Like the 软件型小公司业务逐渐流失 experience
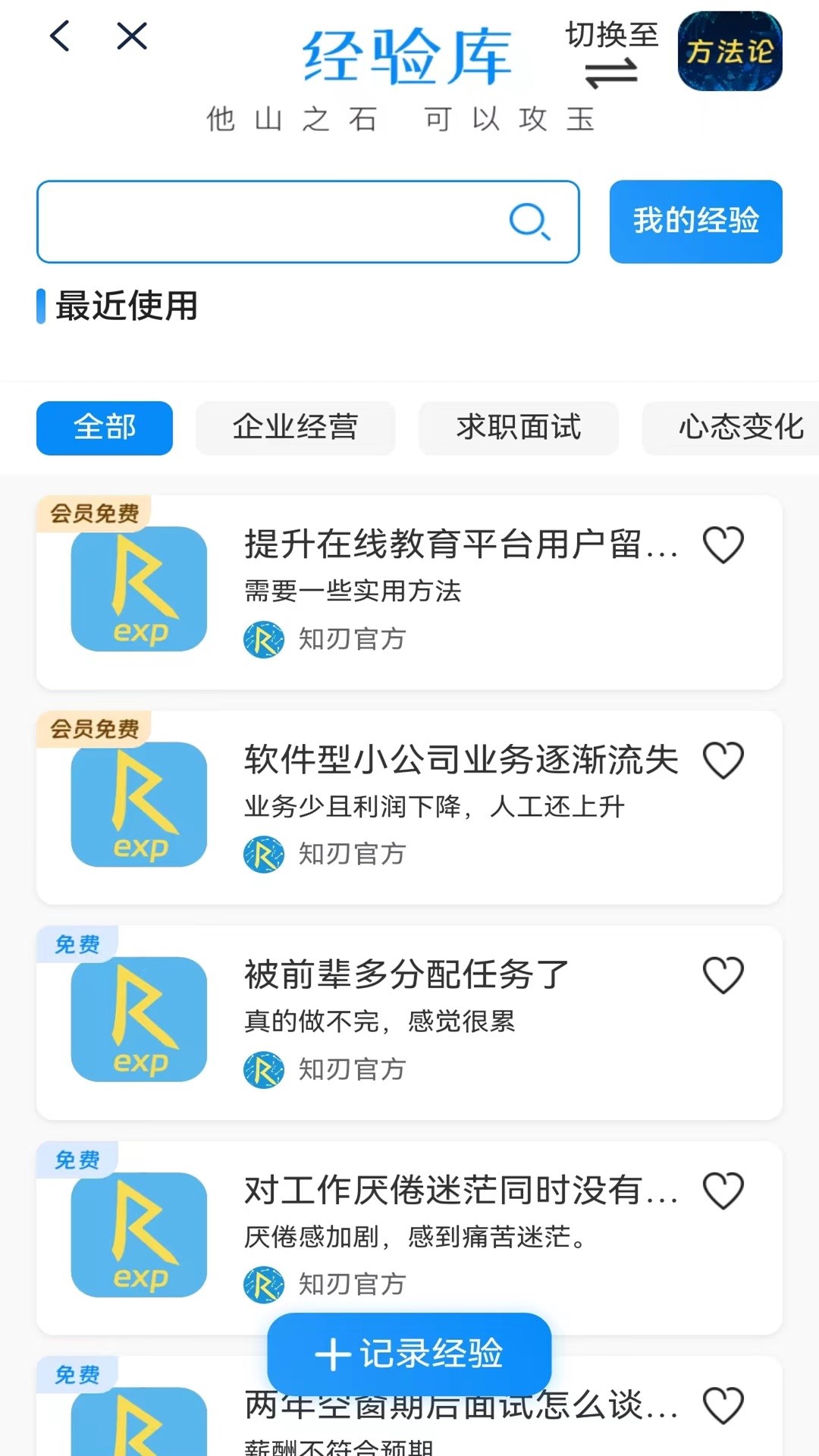Screen dimensions: 819x1456 723,760
